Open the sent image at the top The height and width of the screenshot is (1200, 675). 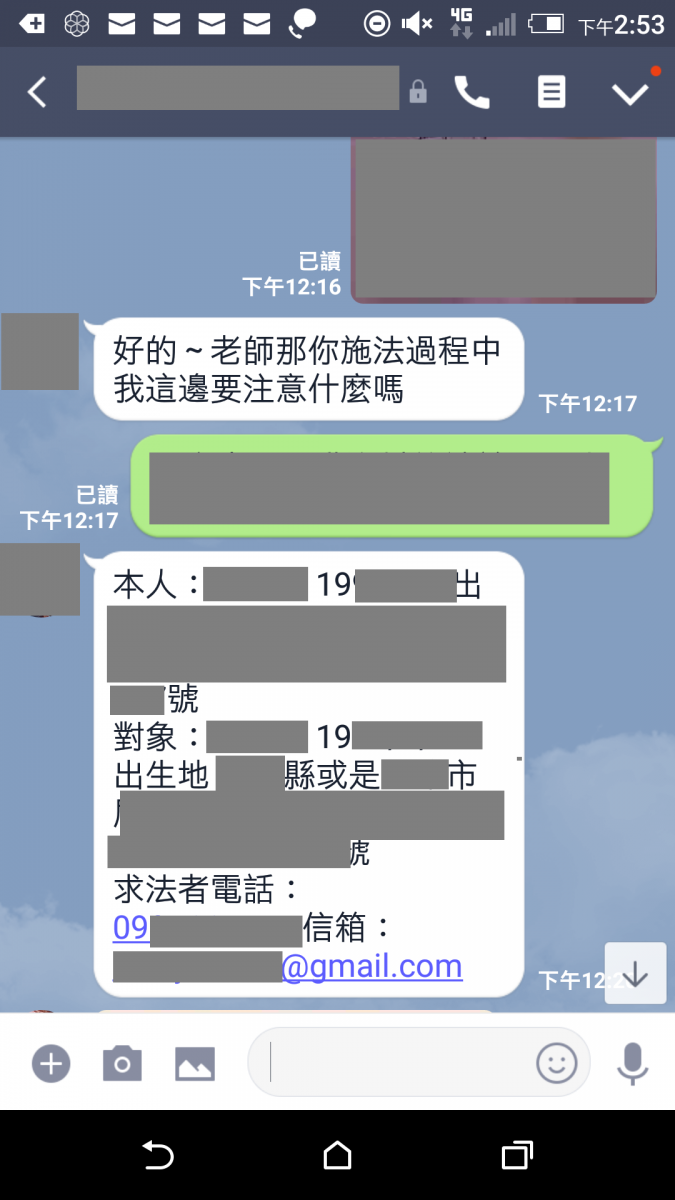504,220
